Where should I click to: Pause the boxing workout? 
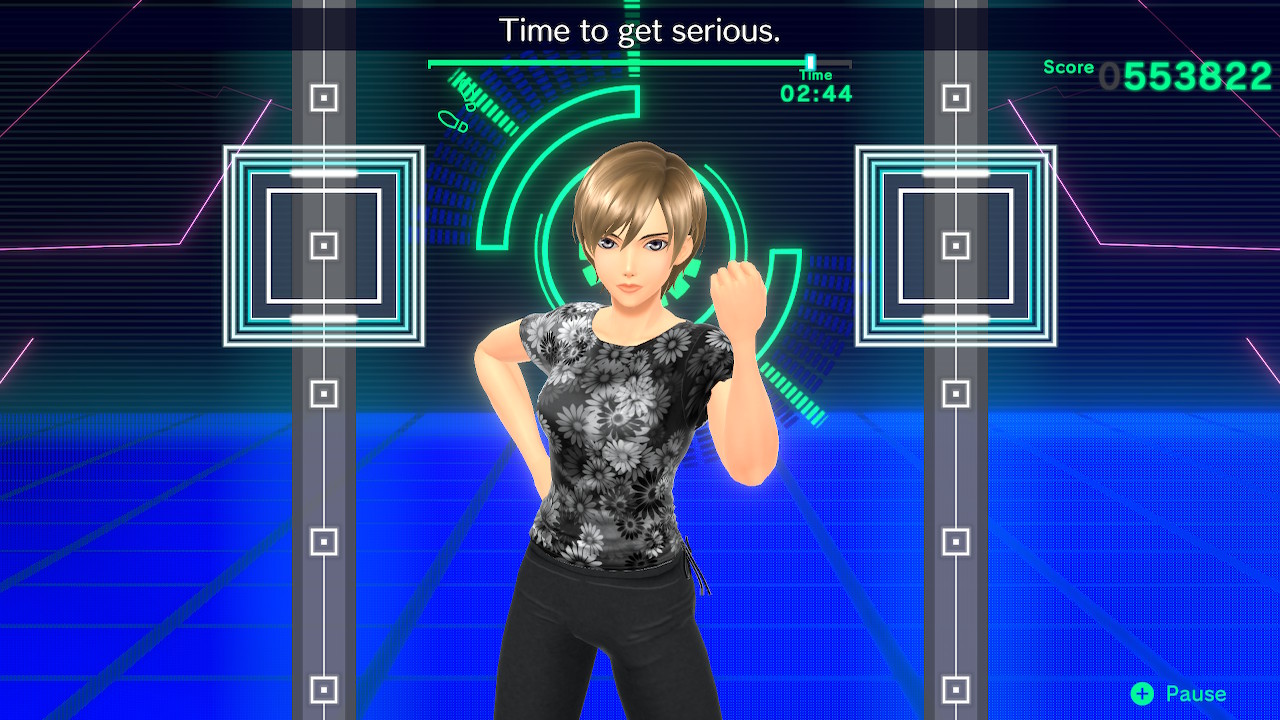[1178, 694]
